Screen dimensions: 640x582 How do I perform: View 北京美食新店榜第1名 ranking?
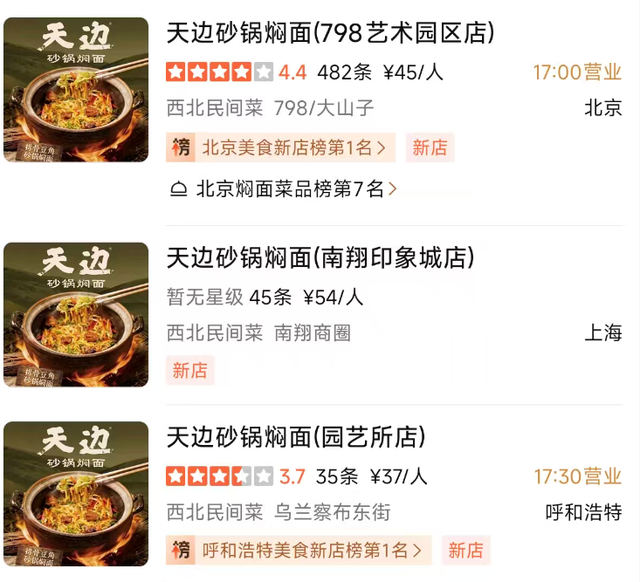pos(281,148)
